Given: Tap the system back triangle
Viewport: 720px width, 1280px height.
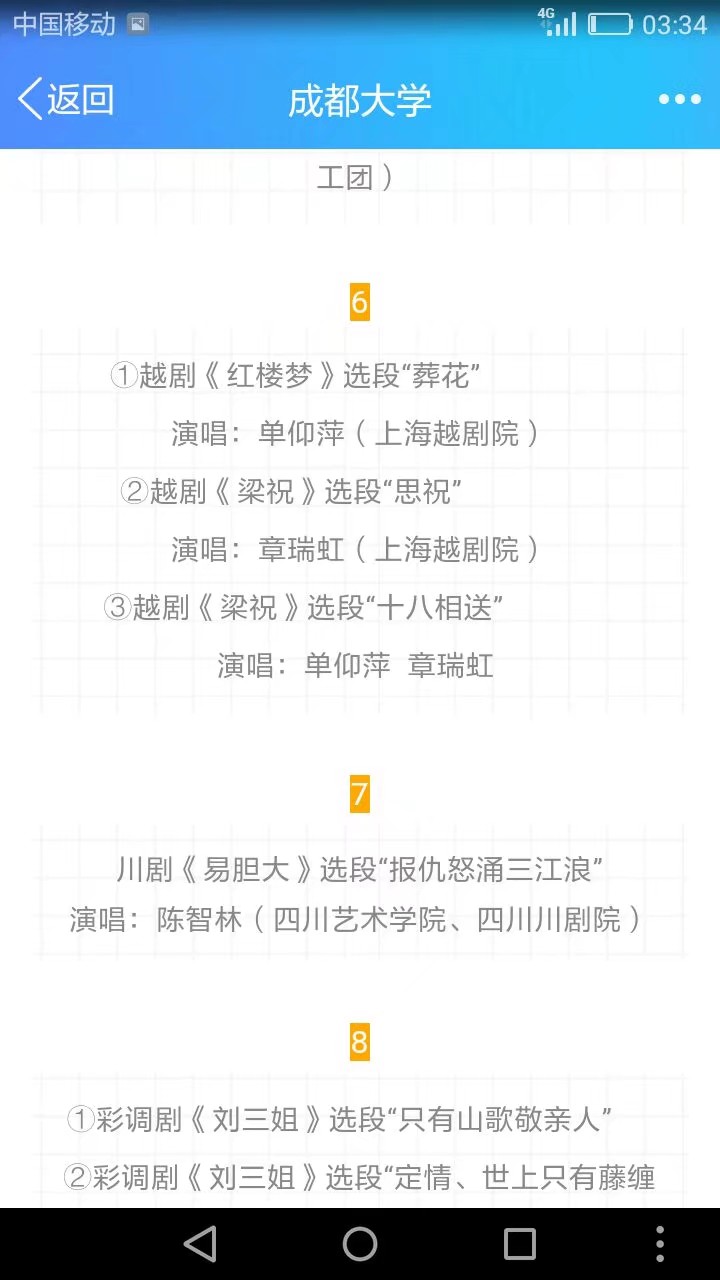Looking at the screenshot, I should tap(200, 1244).
